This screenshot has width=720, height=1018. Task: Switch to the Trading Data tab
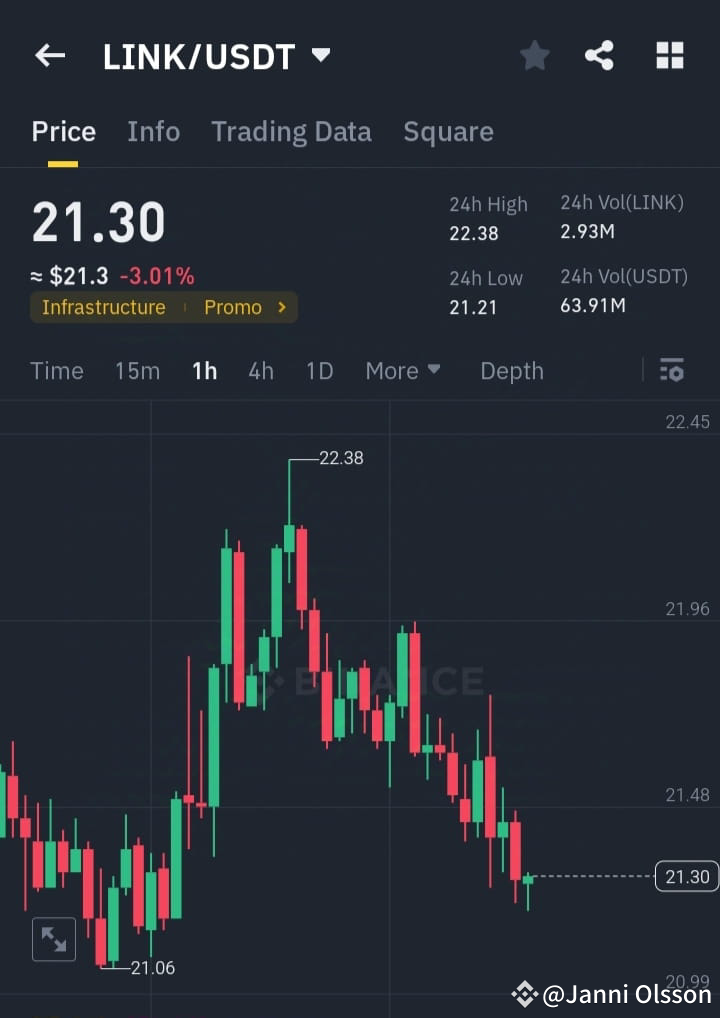tap(291, 131)
